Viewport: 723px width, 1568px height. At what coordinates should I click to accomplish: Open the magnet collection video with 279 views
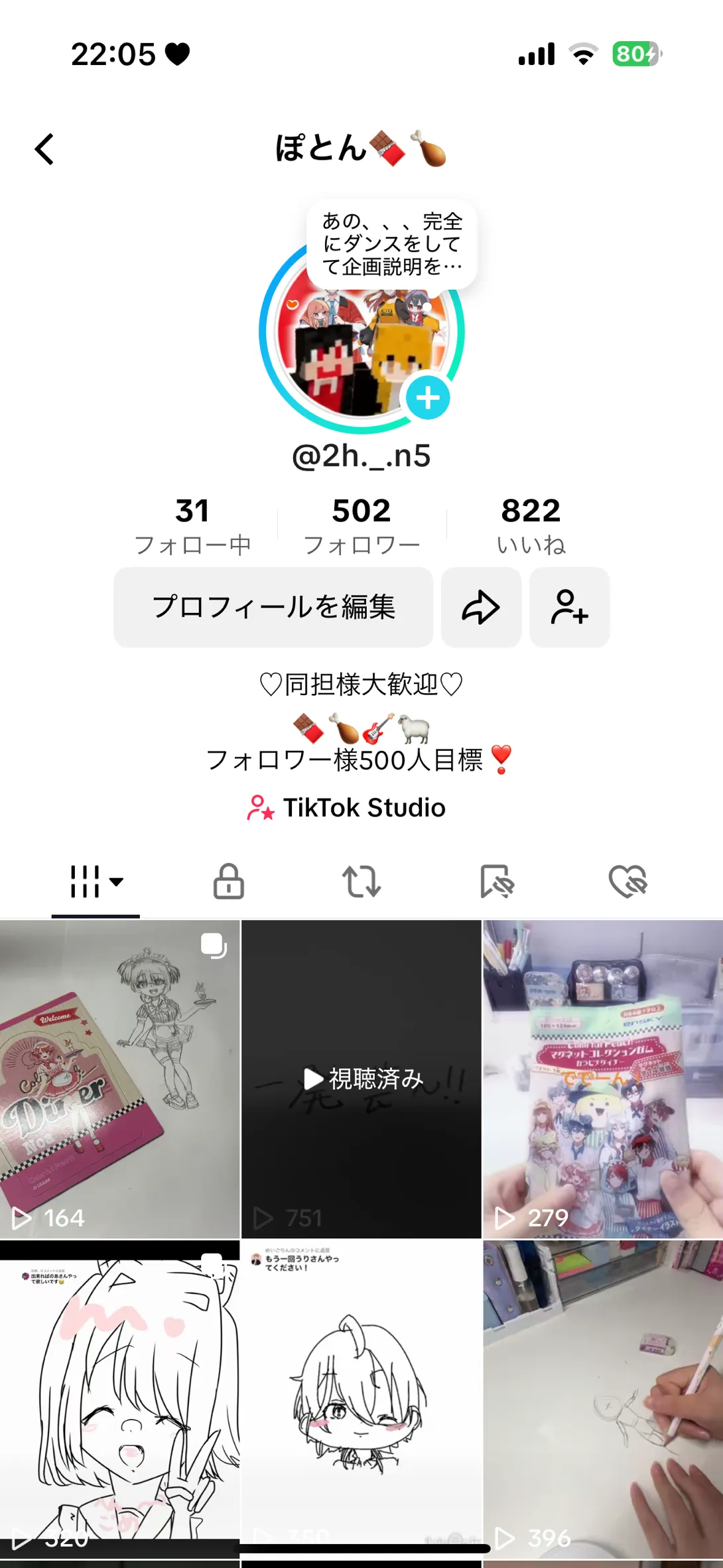point(602,1078)
